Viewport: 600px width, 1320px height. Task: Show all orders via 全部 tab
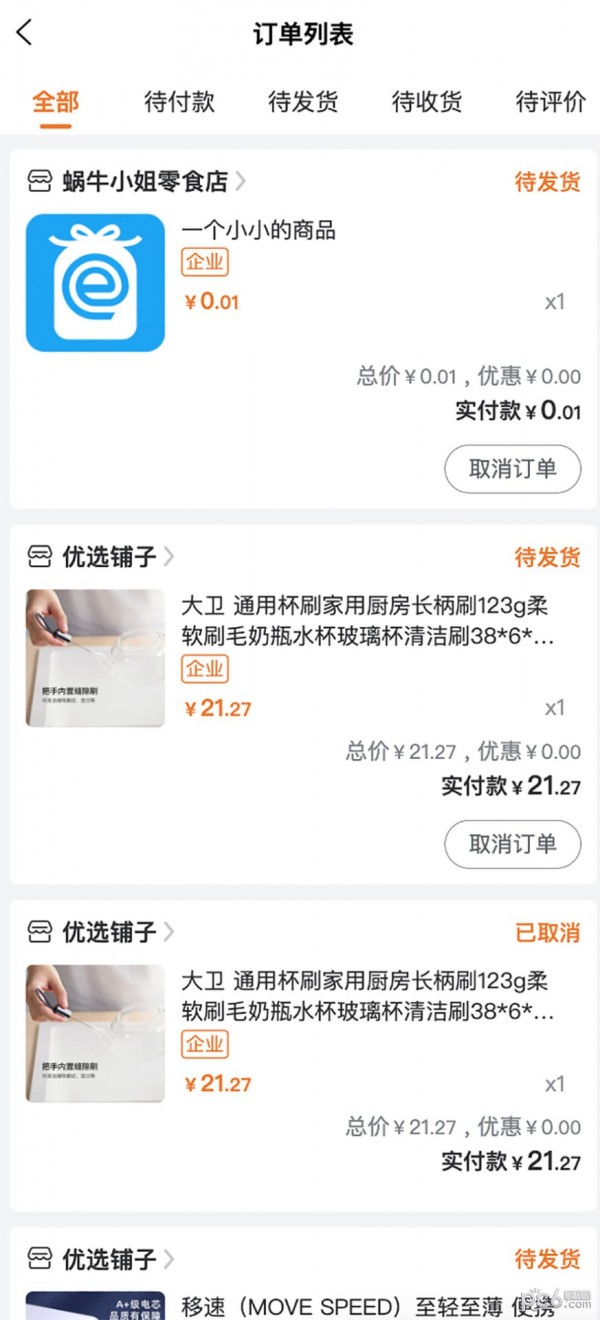point(55,102)
